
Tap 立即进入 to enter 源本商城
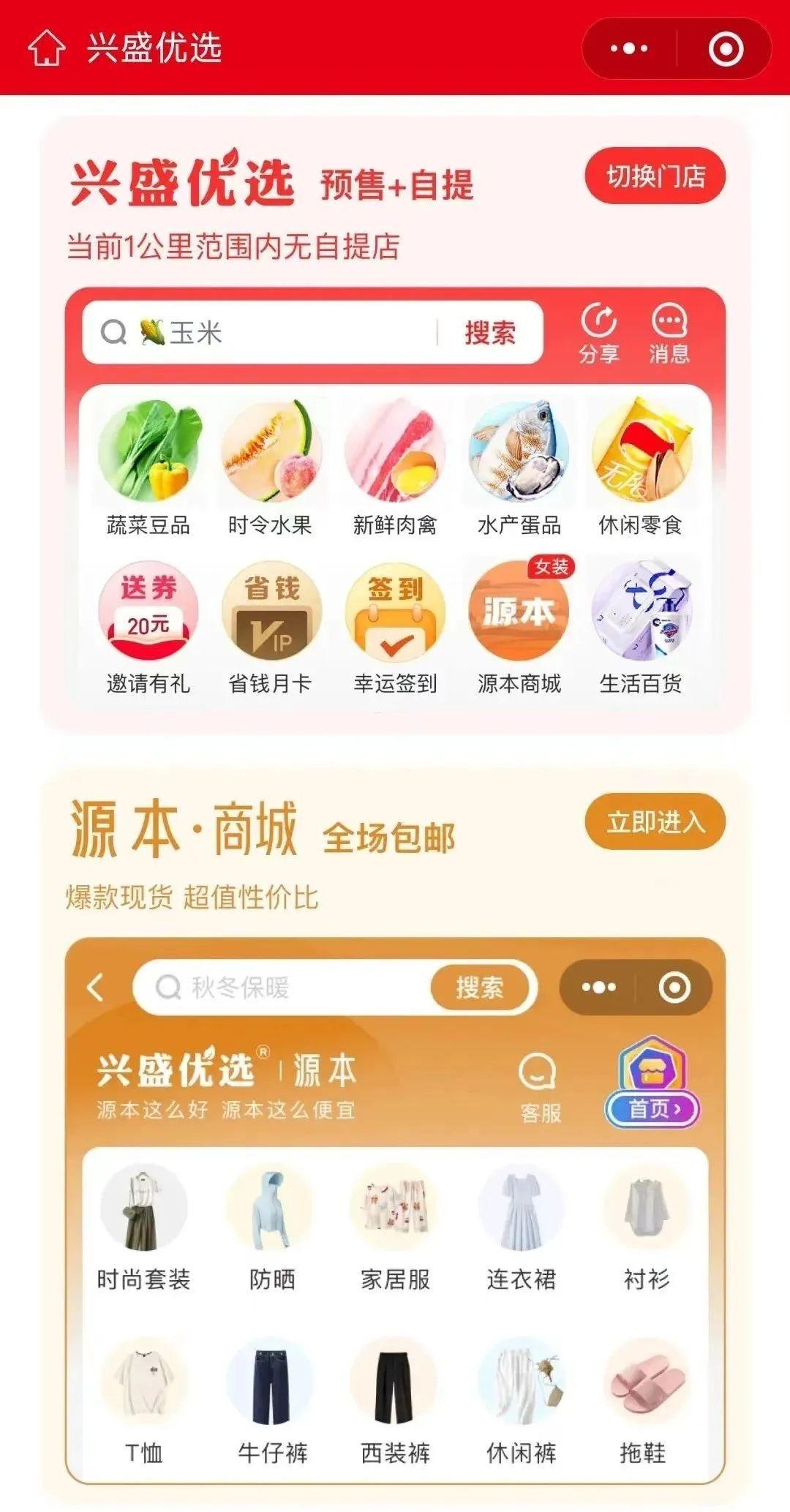point(655,822)
